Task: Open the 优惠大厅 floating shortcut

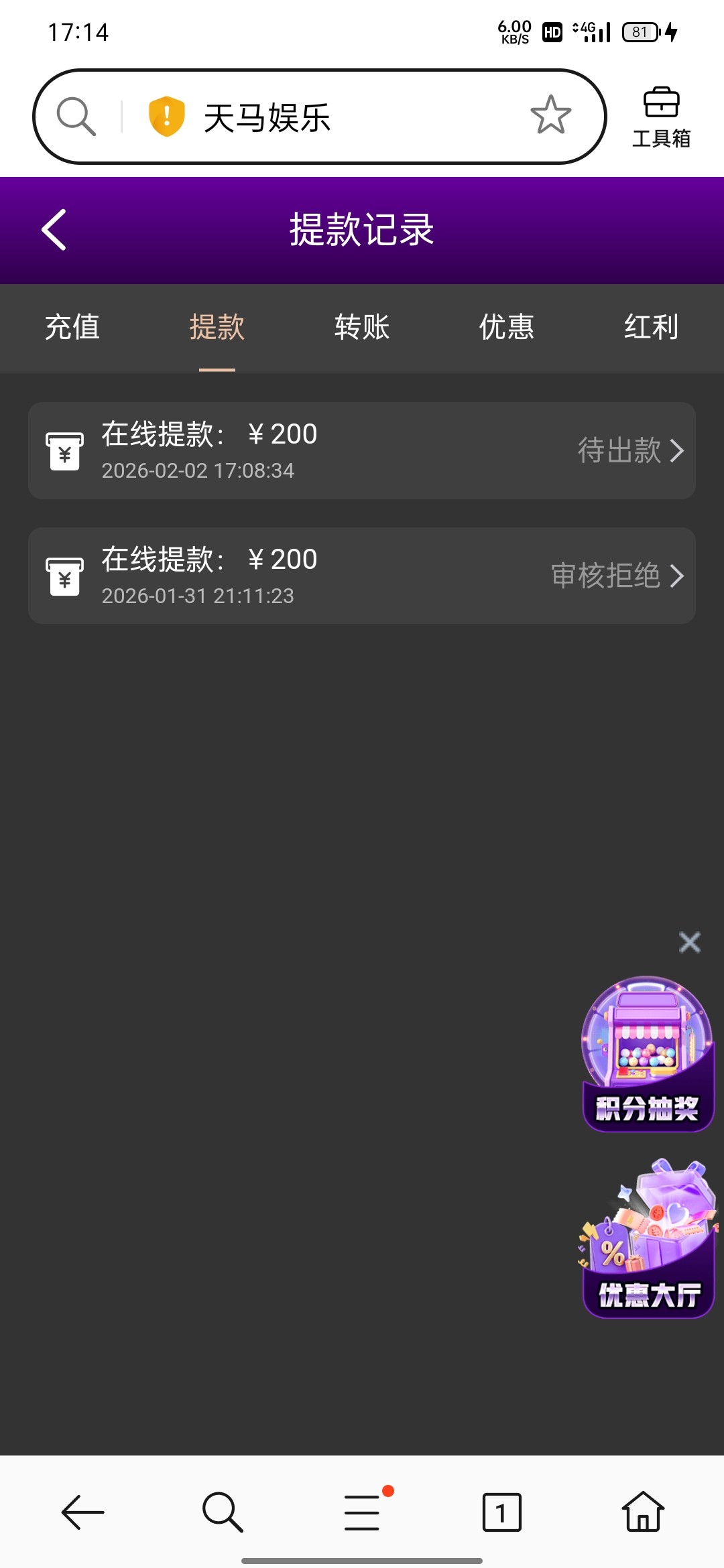Action: [648, 1240]
